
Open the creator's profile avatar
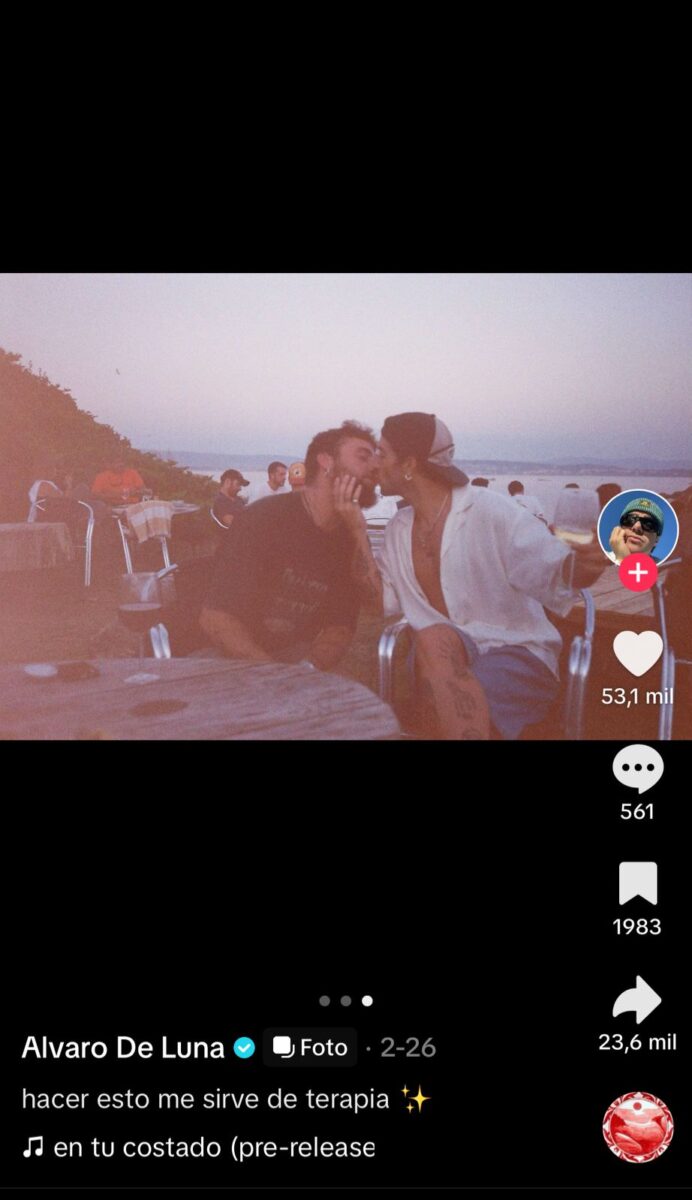coord(638,526)
